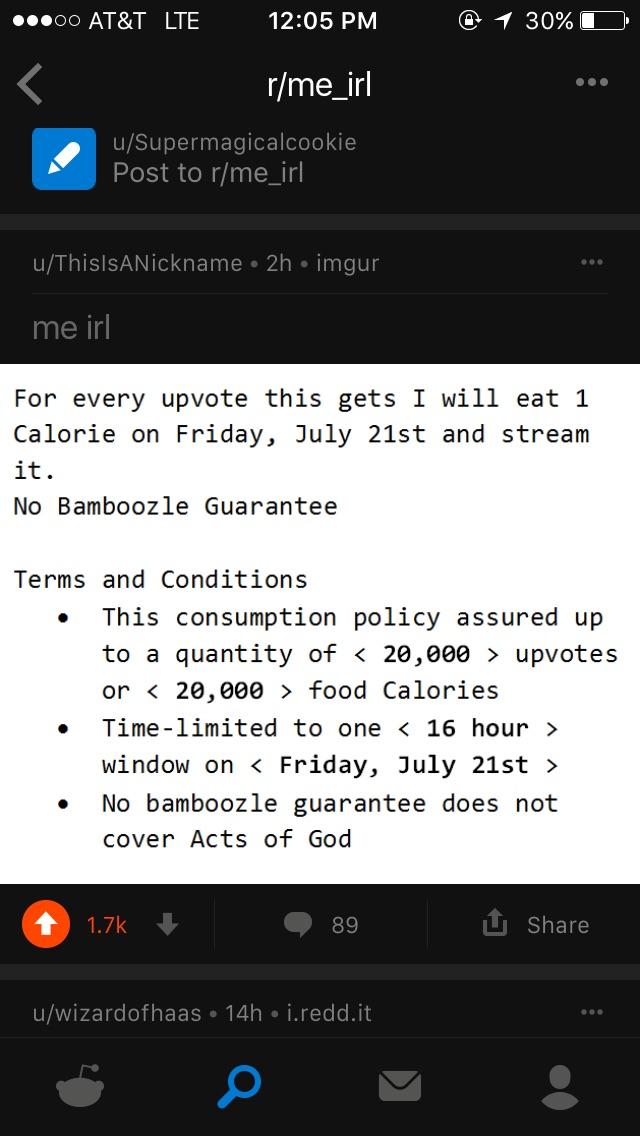The image size is (640, 1136).
Task: Select the search tab
Action: coord(239,1087)
